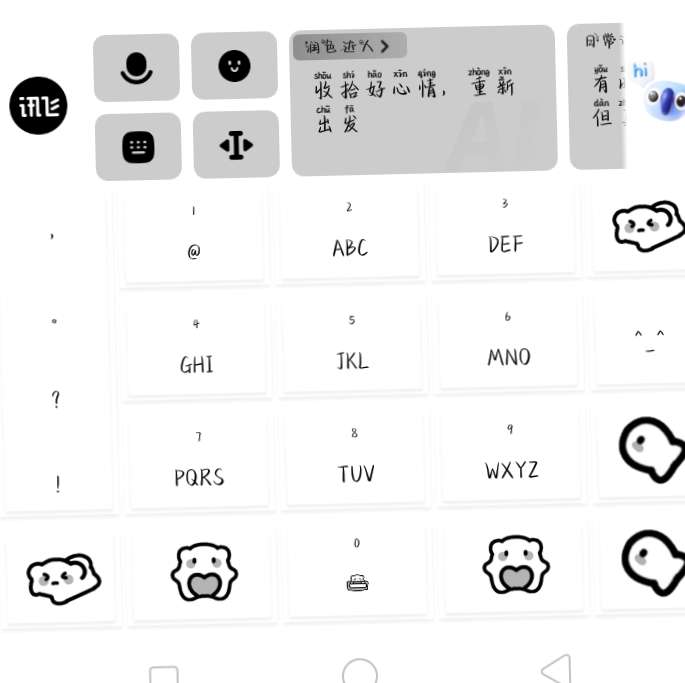Tap the ^_^ emoticon key
The height and width of the screenshot is (683, 685).
click(649, 340)
